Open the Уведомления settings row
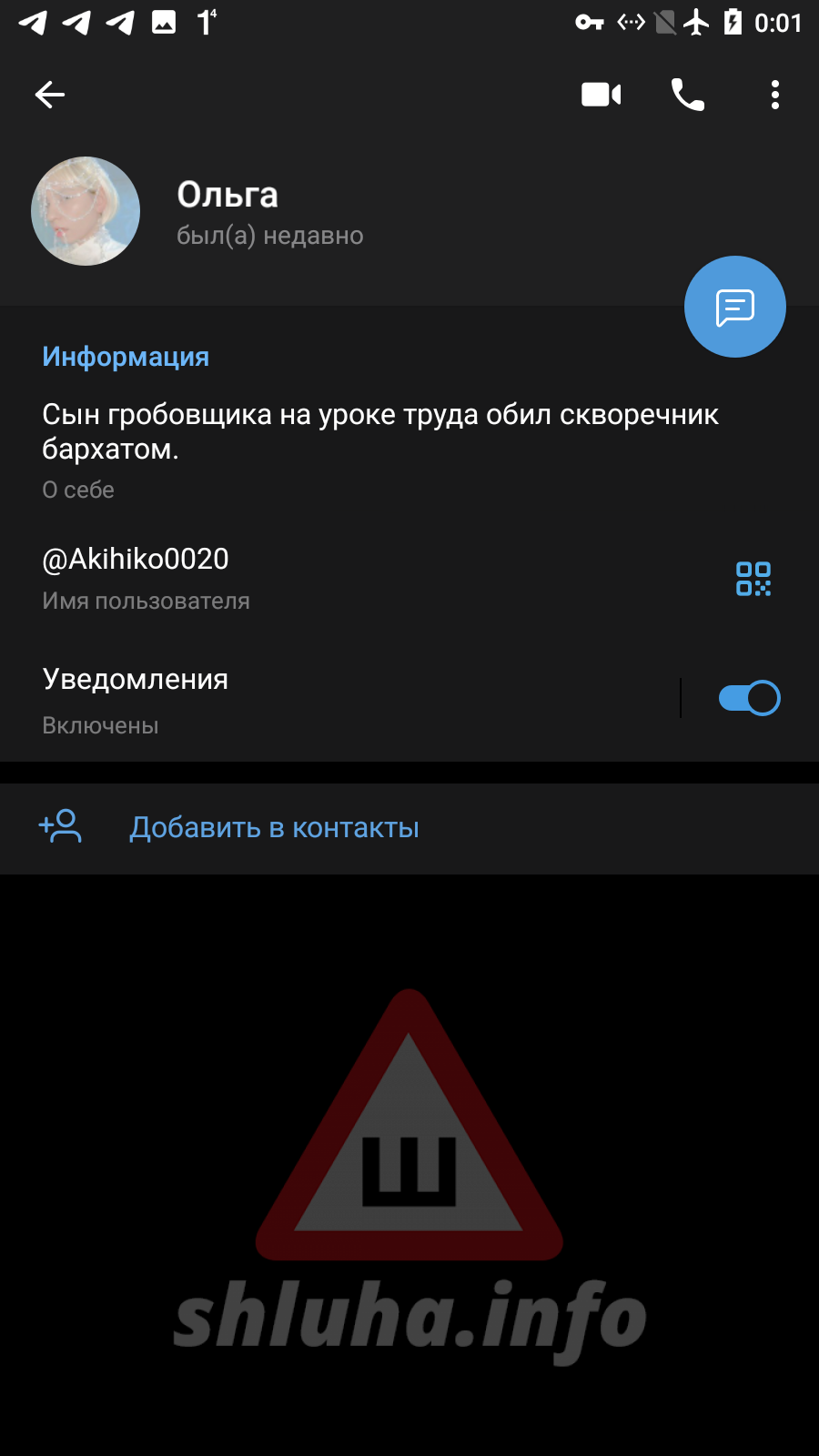Viewport: 819px width, 1456px height. pos(273,701)
